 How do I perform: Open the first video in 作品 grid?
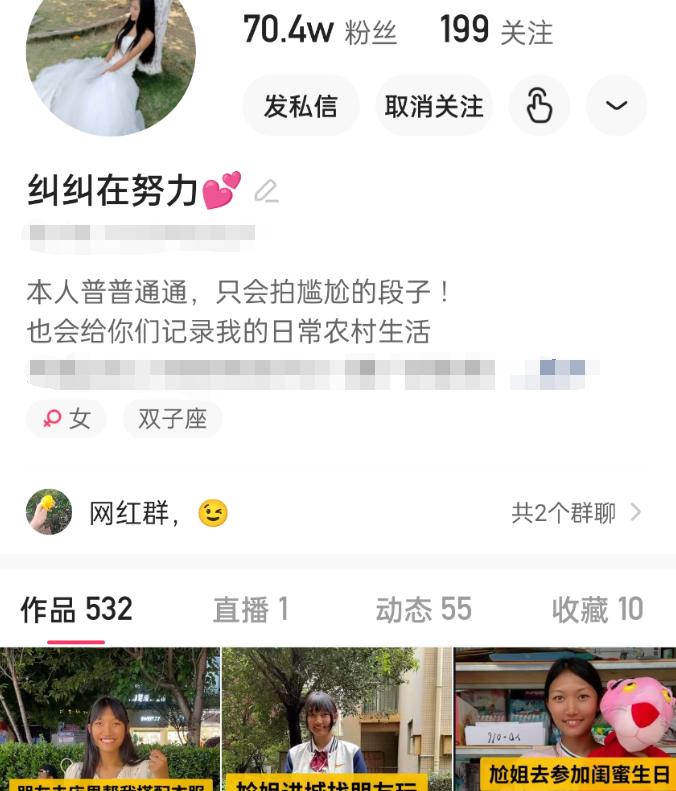point(110,720)
